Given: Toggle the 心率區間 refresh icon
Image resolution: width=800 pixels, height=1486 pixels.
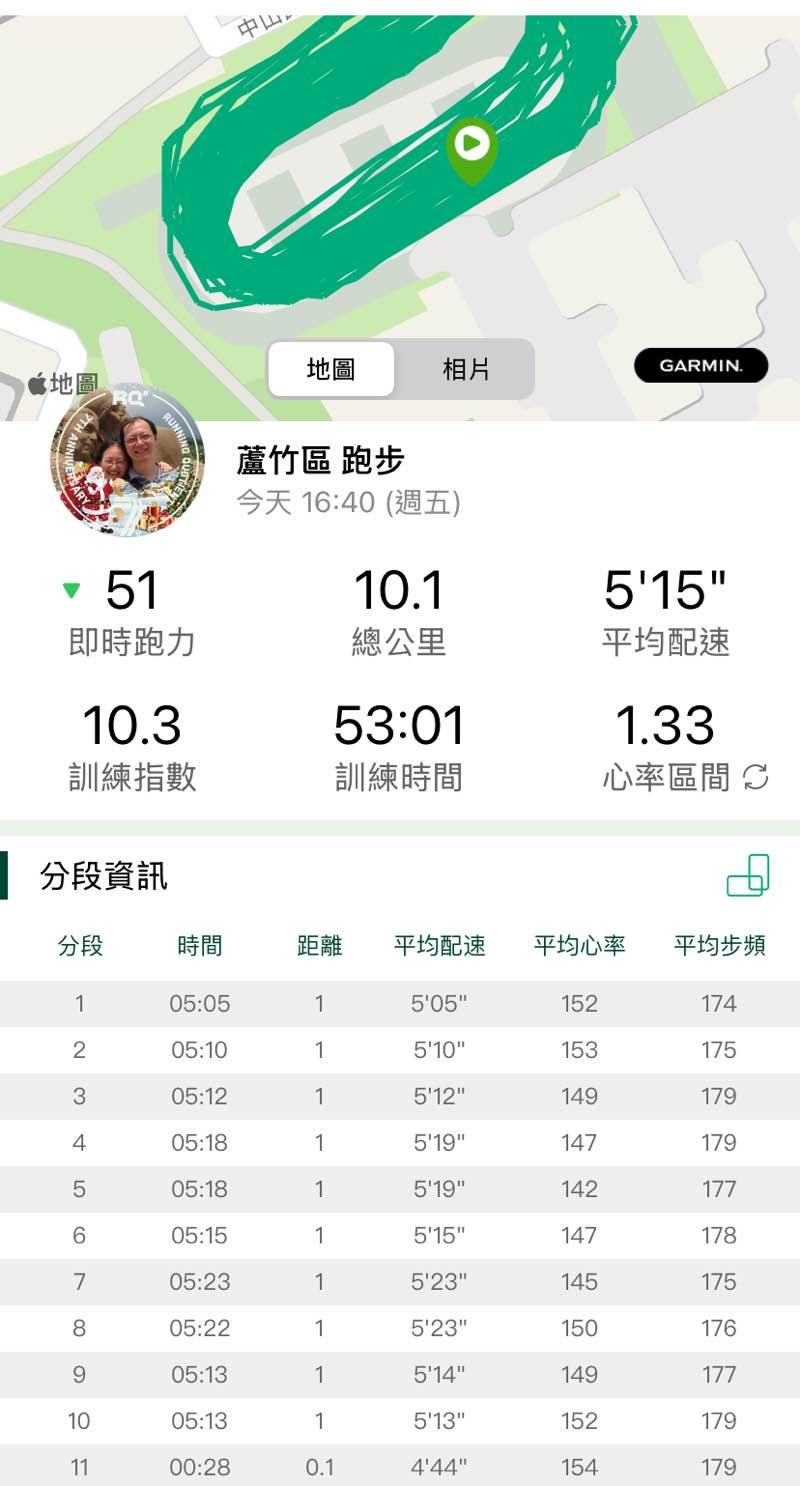Looking at the screenshot, I should tap(756, 777).
